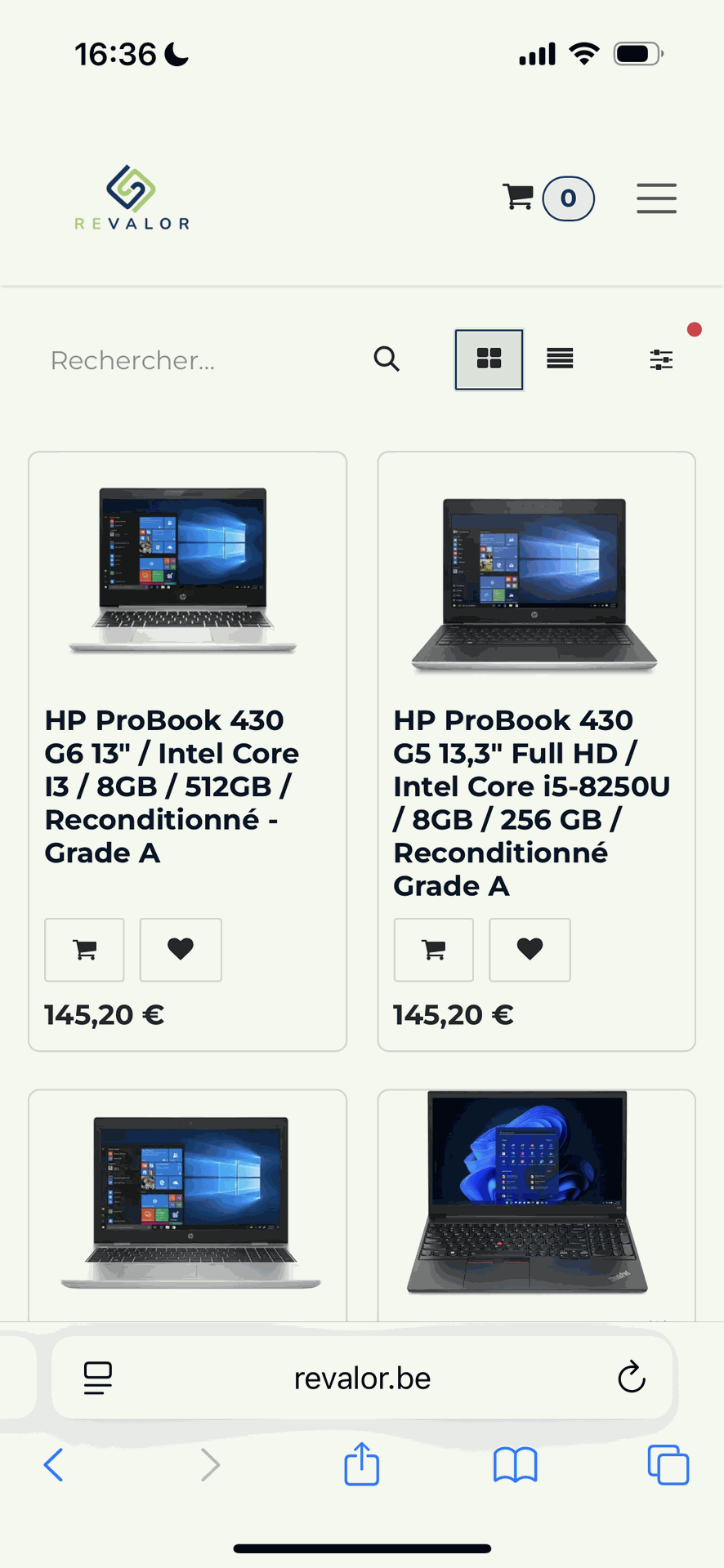The image size is (724, 1568).
Task: Switch to list view
Action: tap(560, 359)
